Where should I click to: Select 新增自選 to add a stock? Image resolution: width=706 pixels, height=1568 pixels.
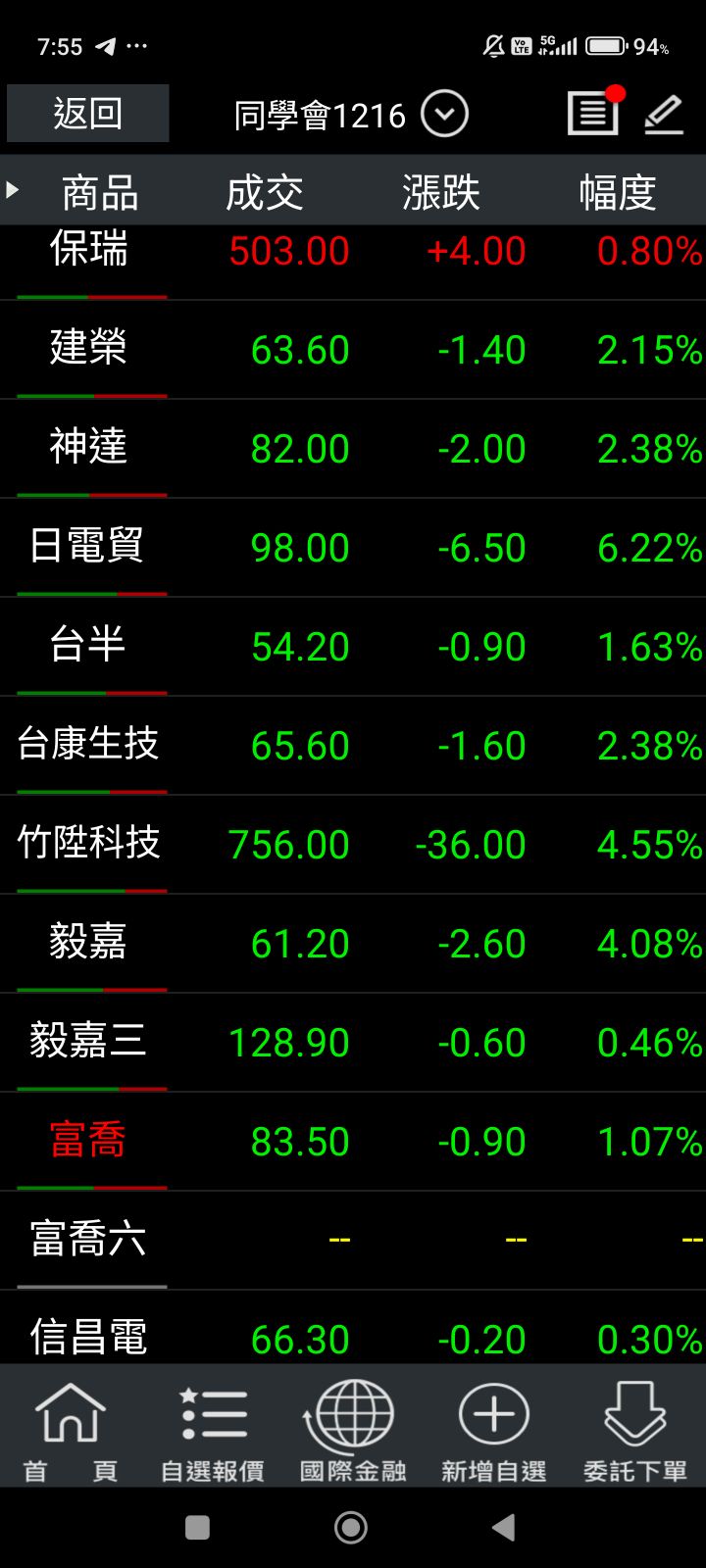tap(493, 1431)
